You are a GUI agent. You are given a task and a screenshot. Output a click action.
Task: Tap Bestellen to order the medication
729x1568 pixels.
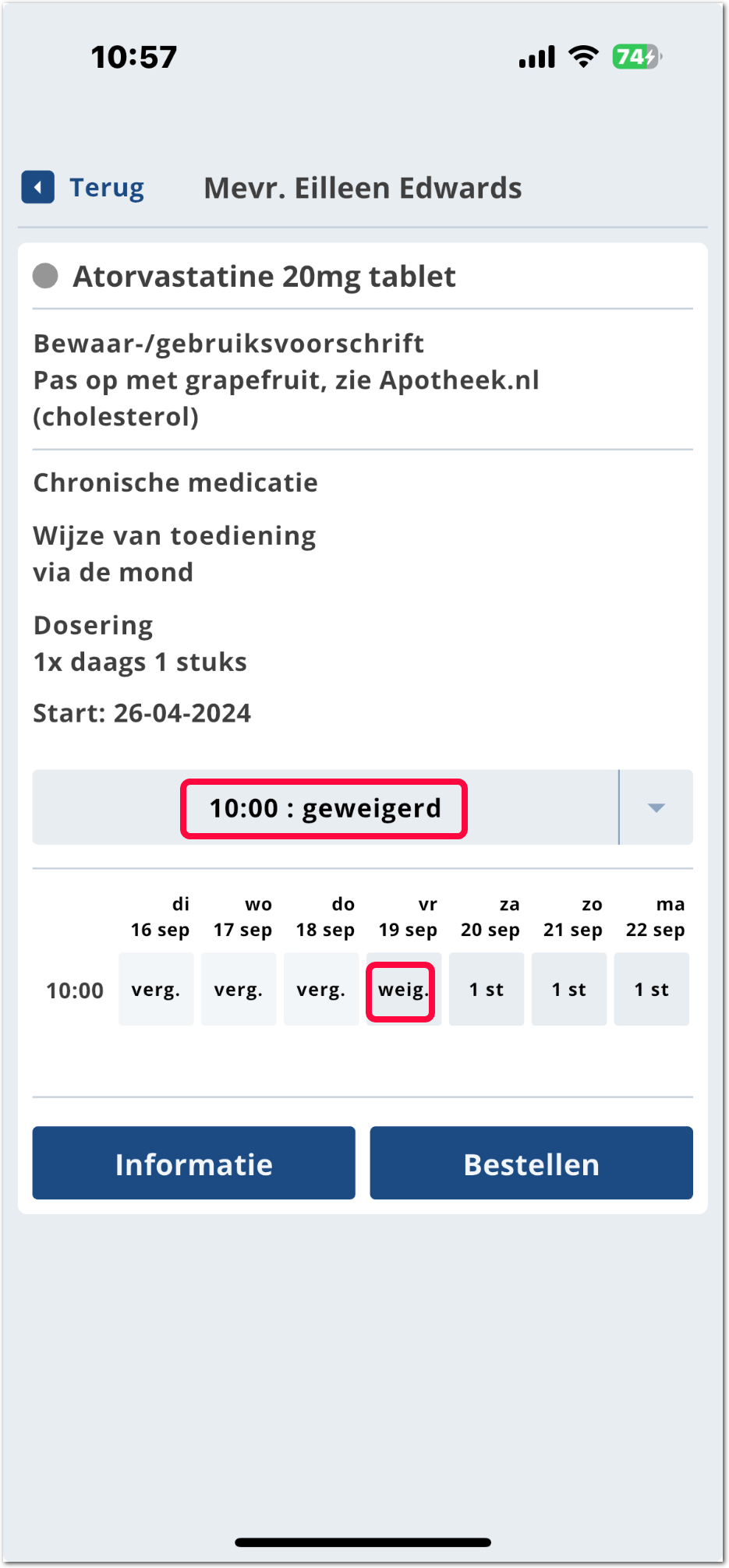531,1163
